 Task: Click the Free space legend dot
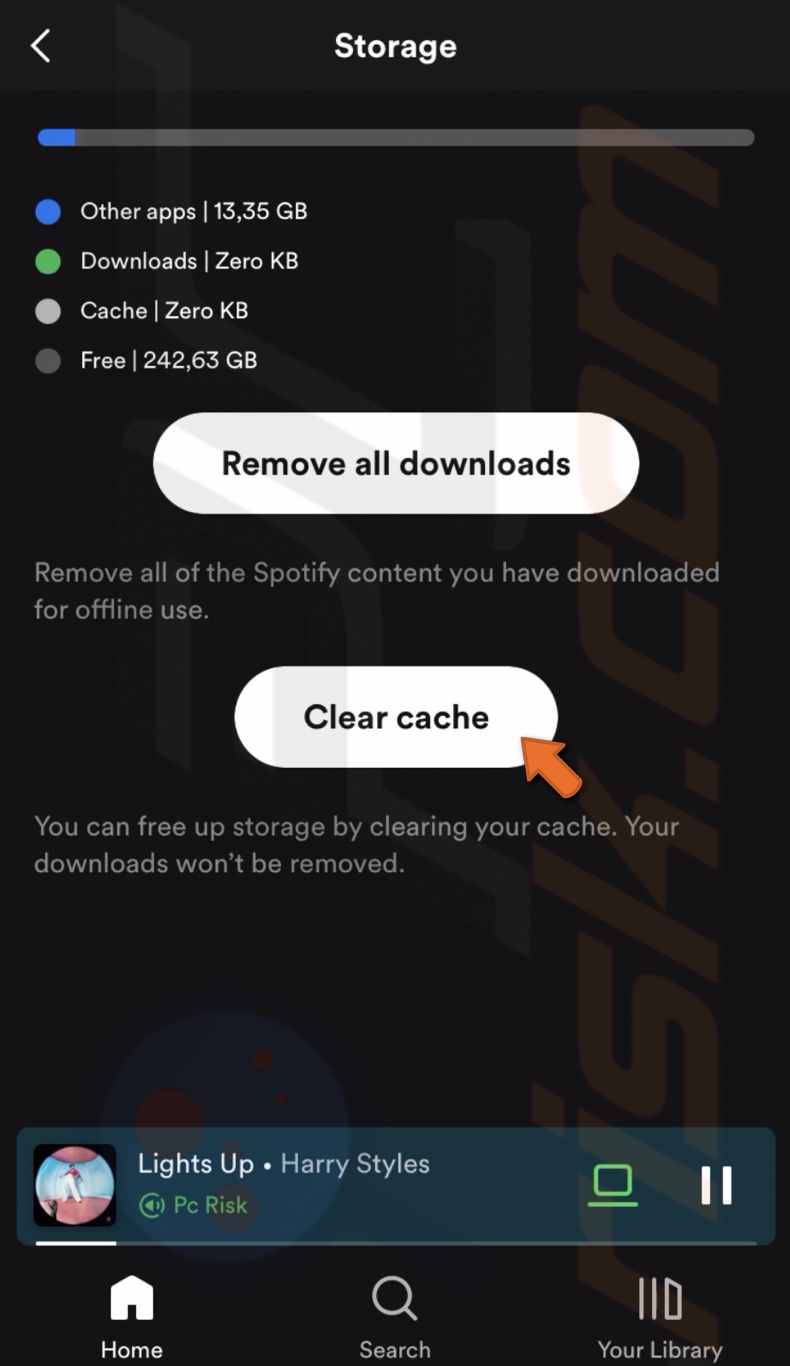tap(48, 360)
